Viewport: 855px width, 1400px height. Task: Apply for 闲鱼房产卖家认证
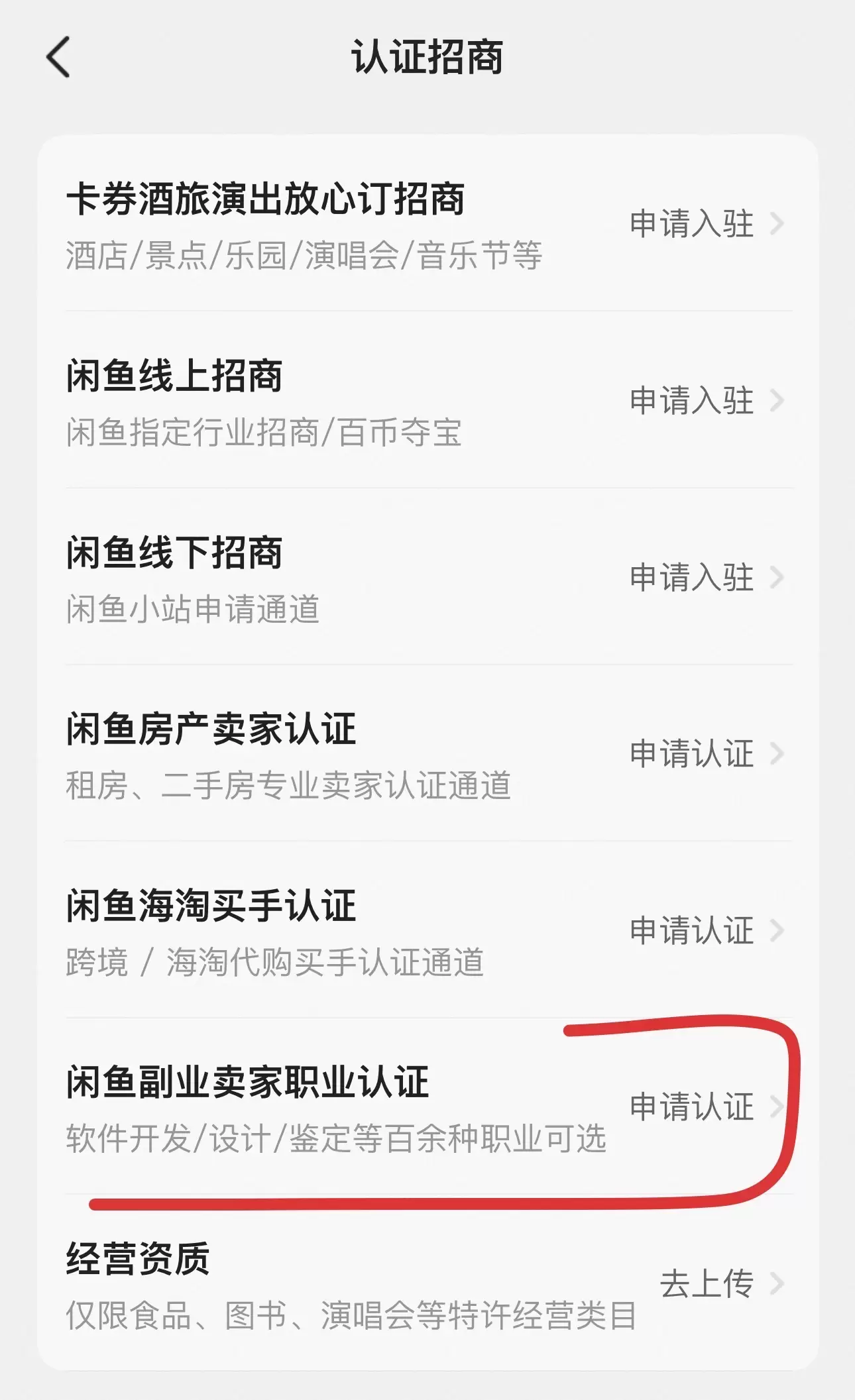click(706, 754)
